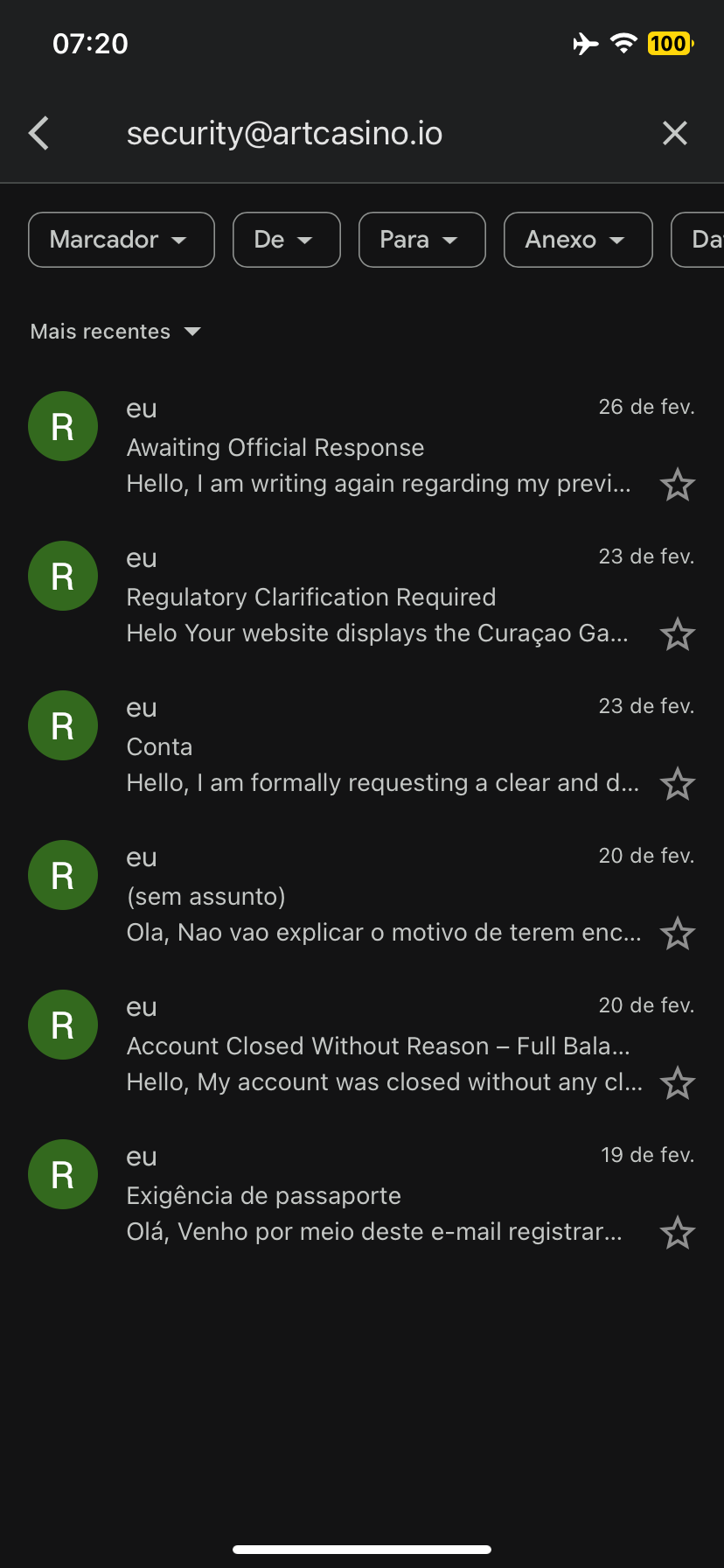Change the Mais recentes sort order
Image resolution: width=724 pixels, height=1568 pixels.
coord(115,332)
